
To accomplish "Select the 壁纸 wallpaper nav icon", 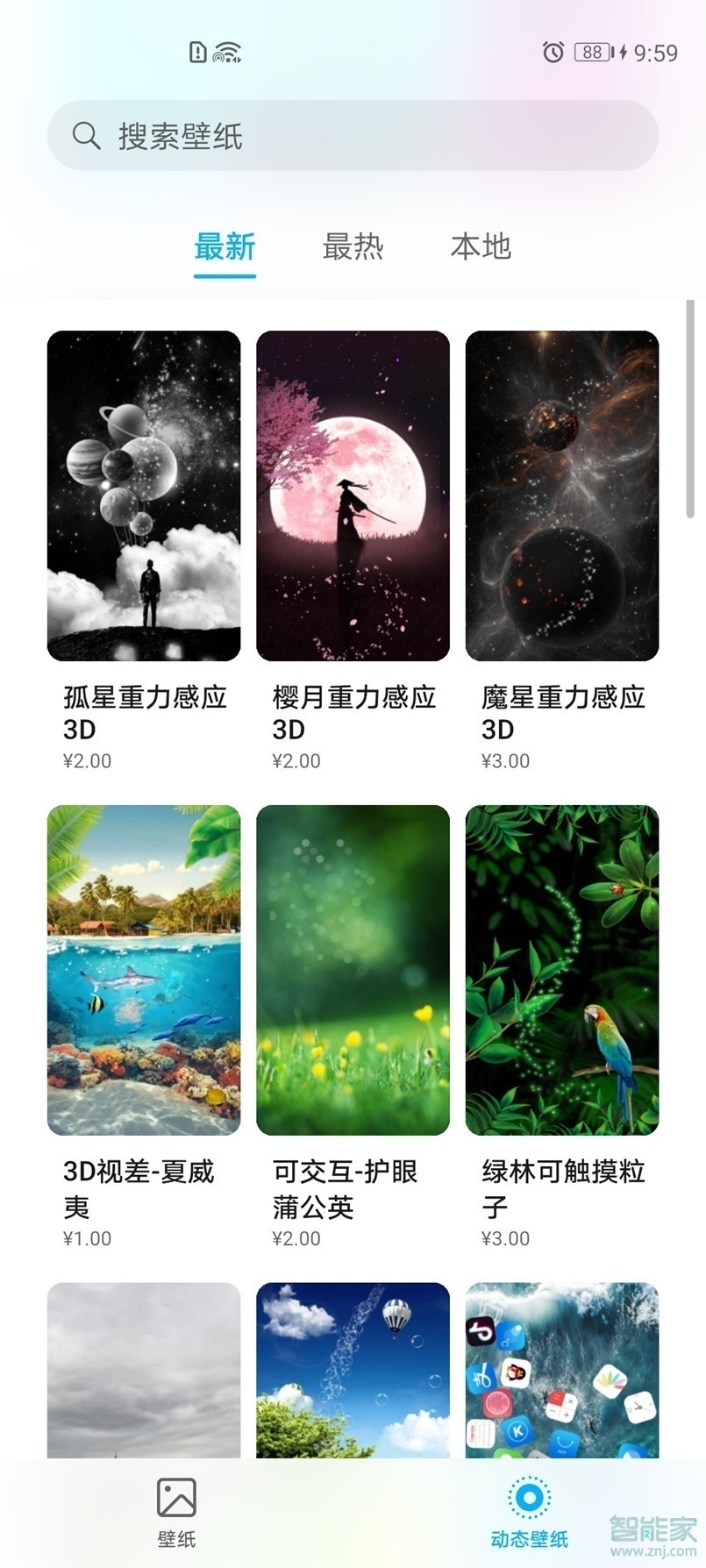I will (176, 1498).
